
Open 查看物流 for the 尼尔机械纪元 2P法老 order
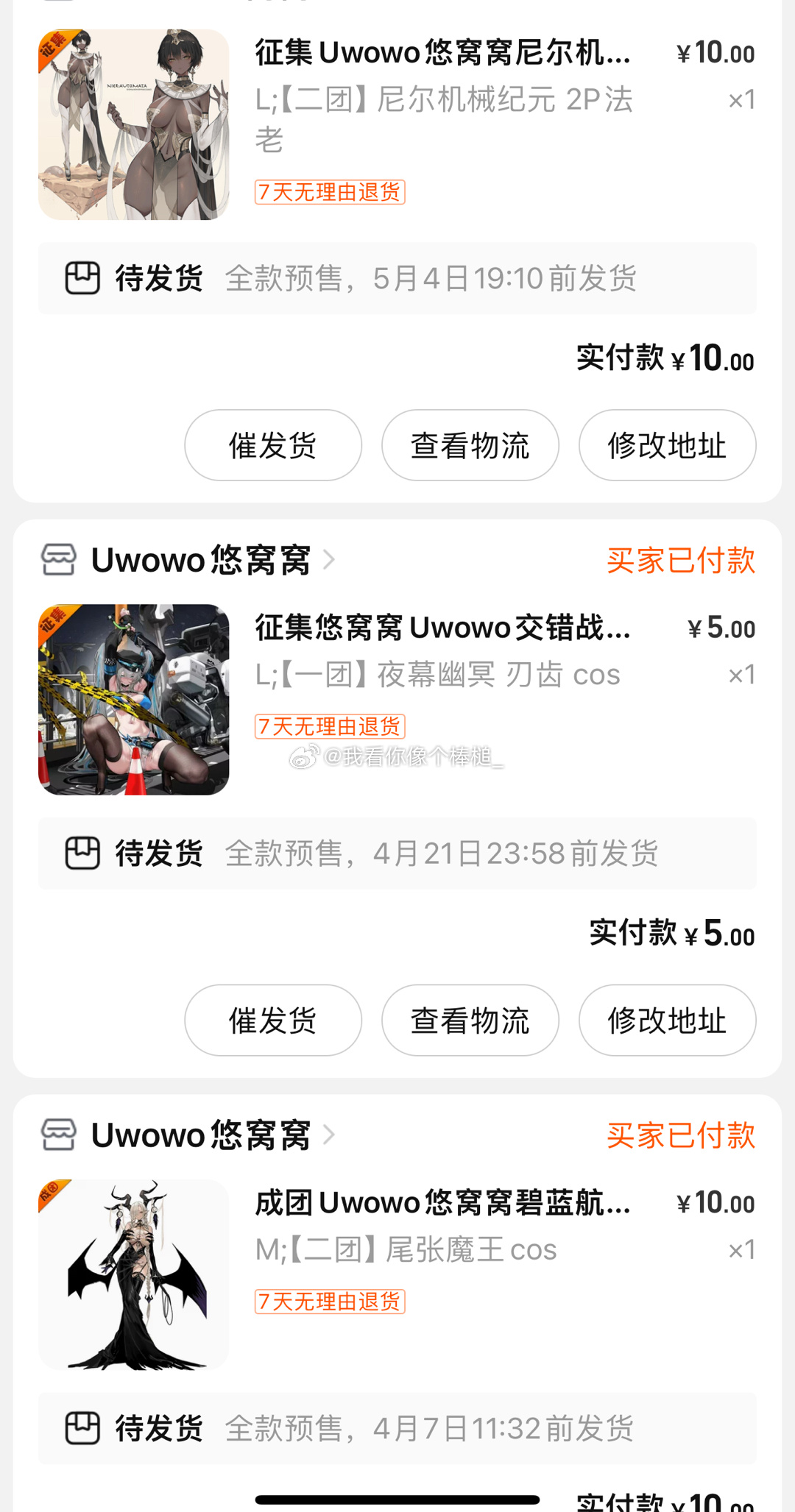tap(470, 445)
